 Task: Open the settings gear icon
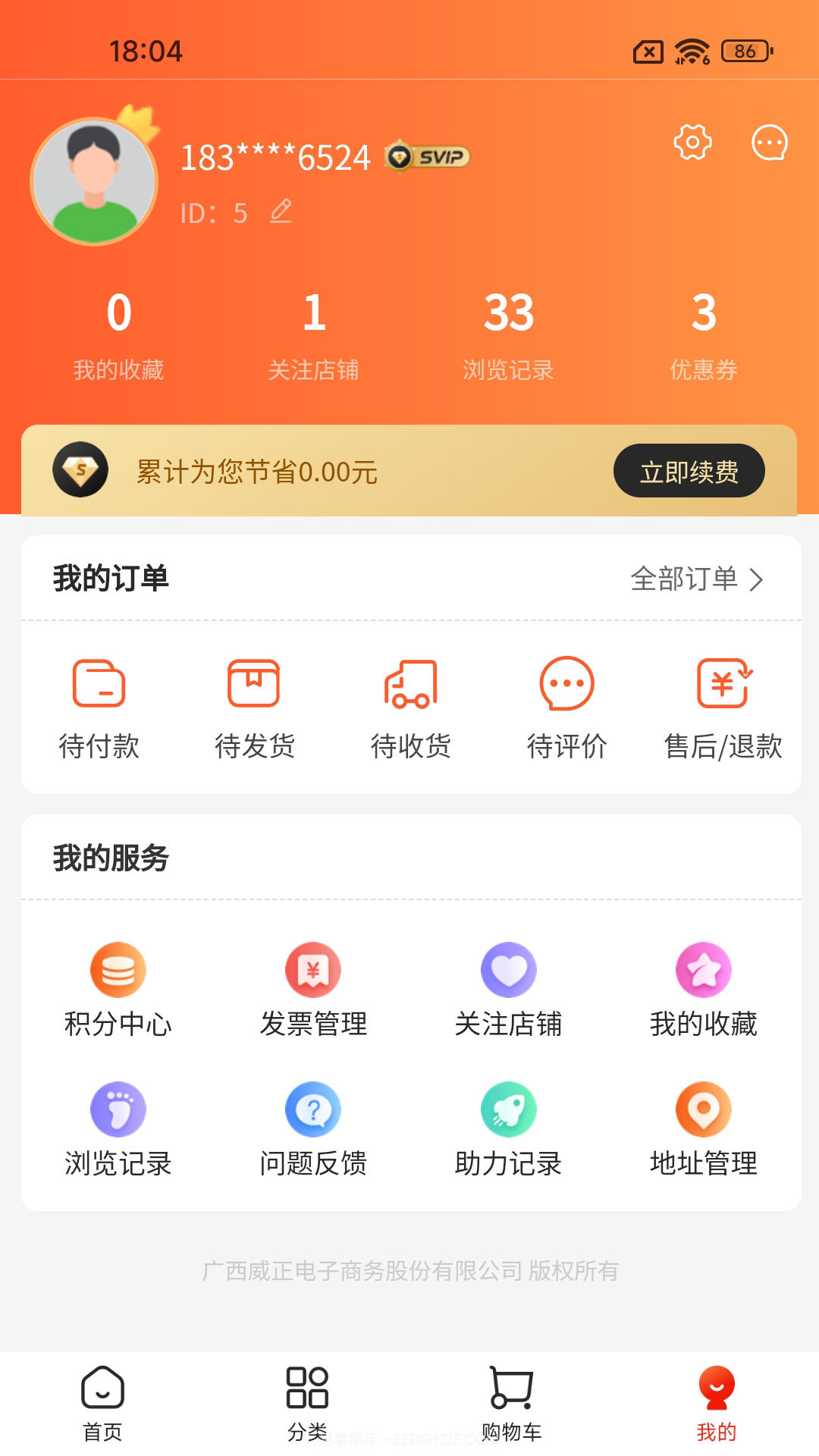pos(692,142)
